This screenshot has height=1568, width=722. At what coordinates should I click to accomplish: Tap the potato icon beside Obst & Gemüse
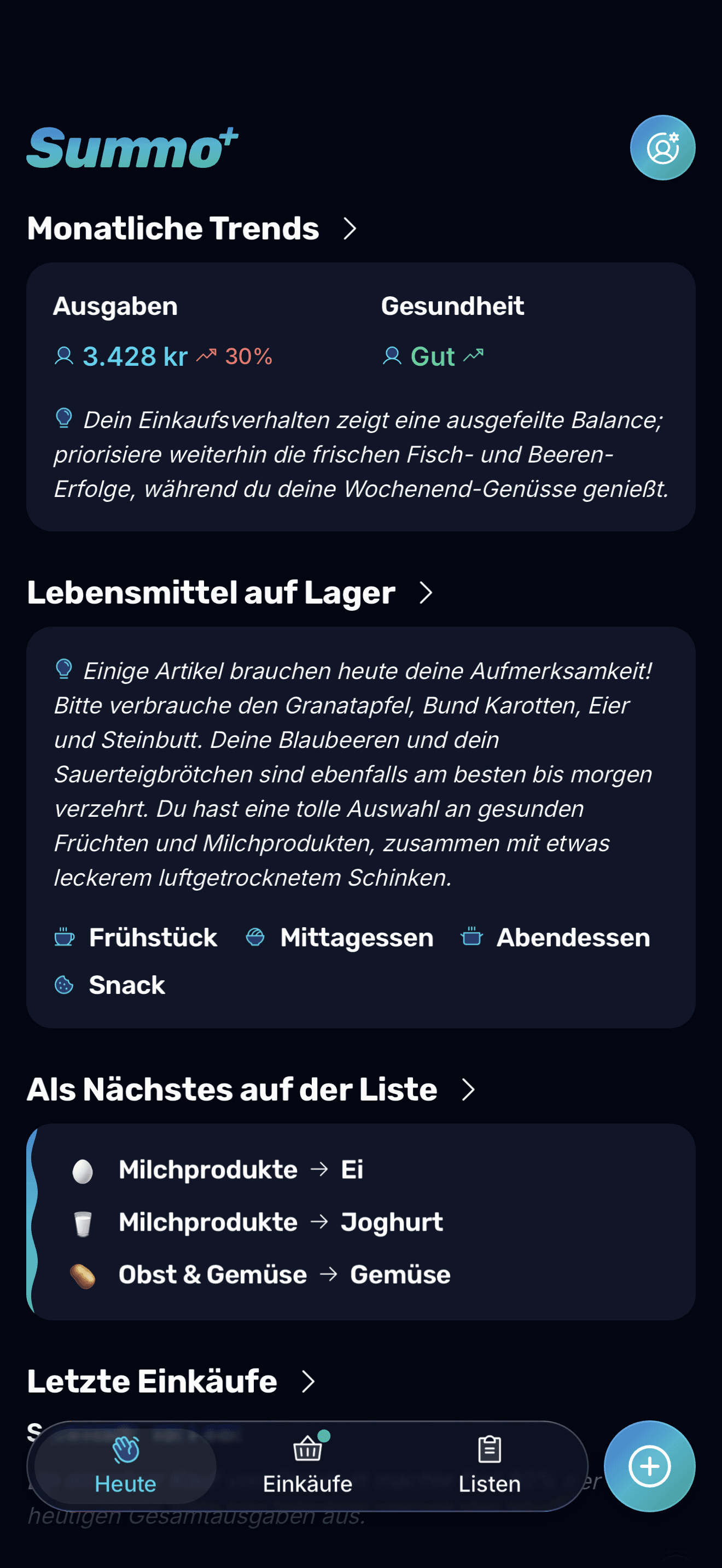pos(83,1274)
